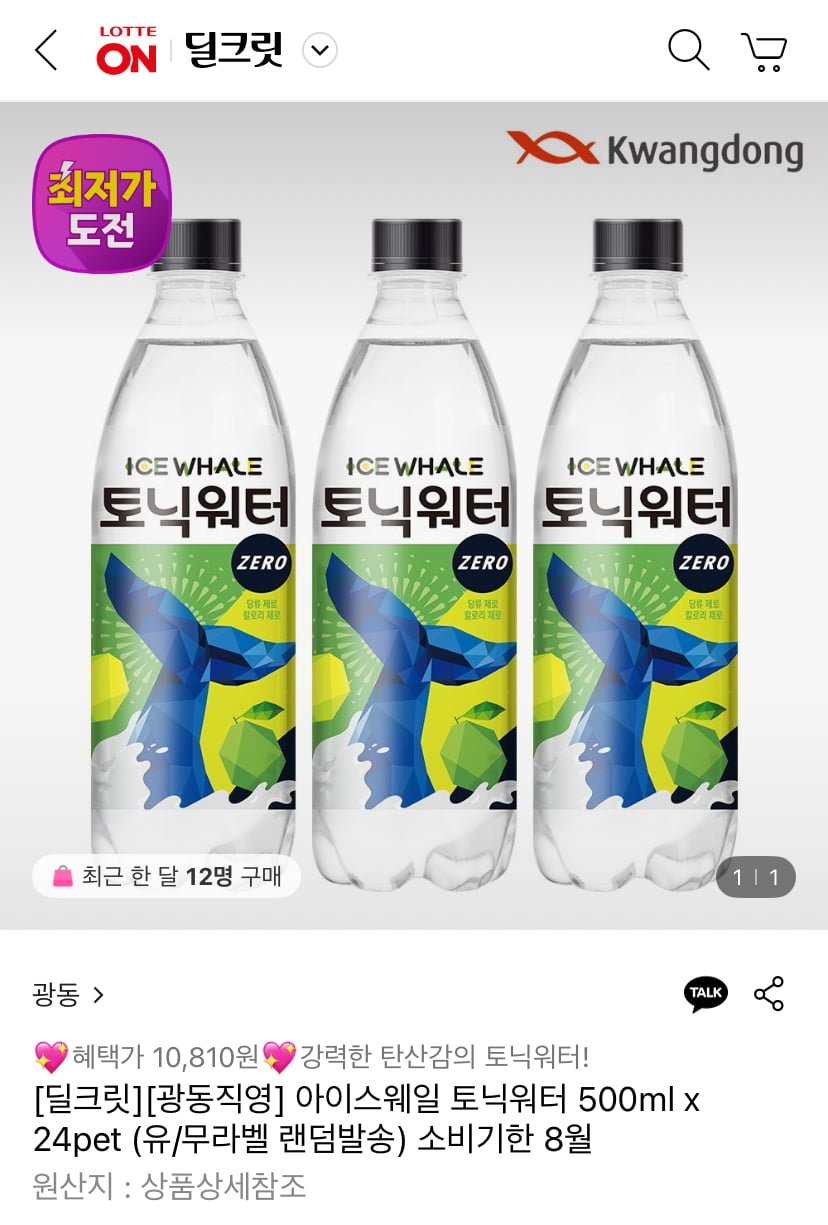The height and width of the screenshot is (1225, 828).
Task: Open the 광동 brand store link
Action: [68, 994]
